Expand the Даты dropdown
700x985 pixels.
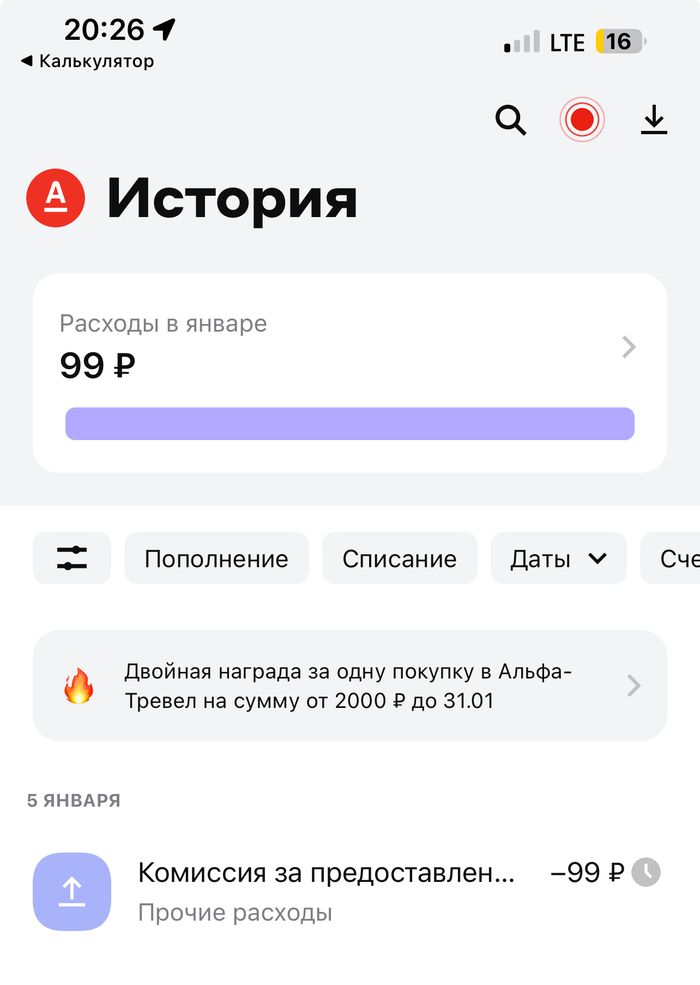(557, 558)
